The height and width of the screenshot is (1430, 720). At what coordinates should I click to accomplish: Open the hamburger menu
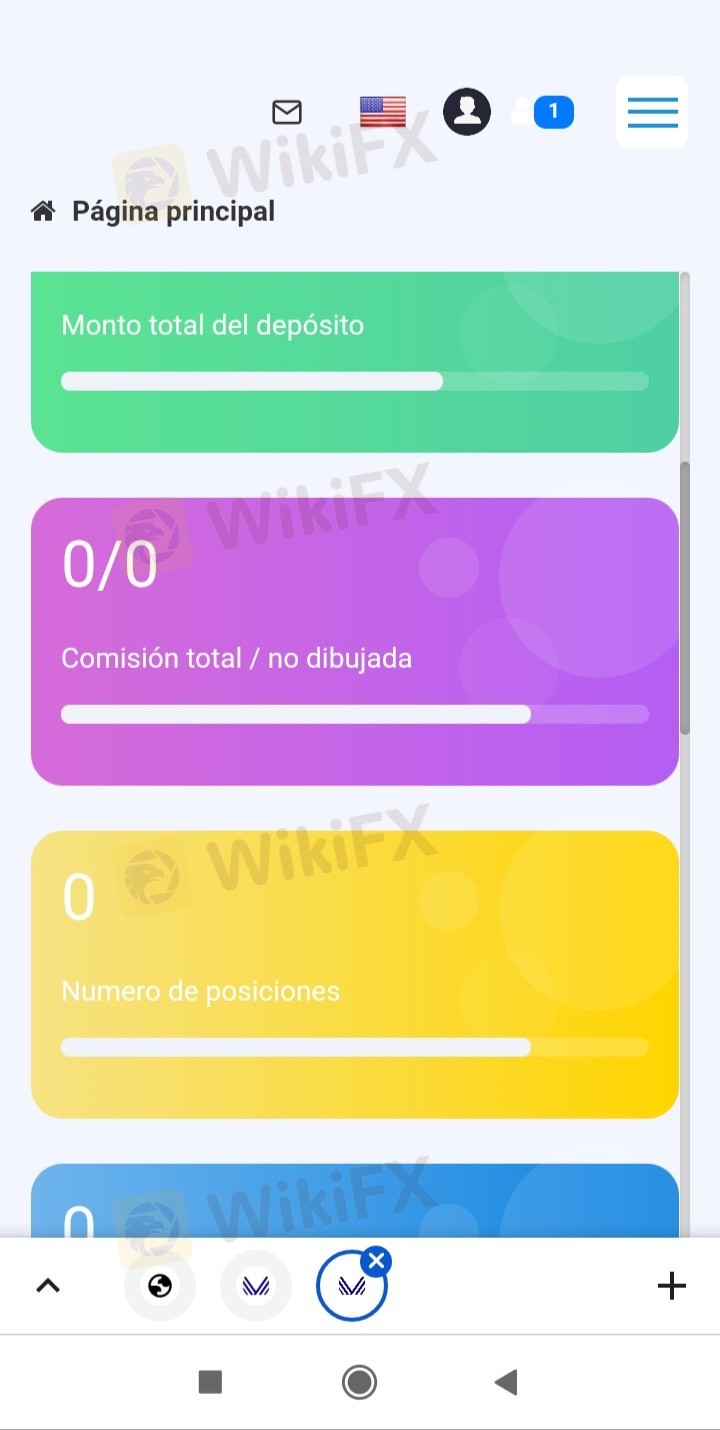tap(652, 112)
